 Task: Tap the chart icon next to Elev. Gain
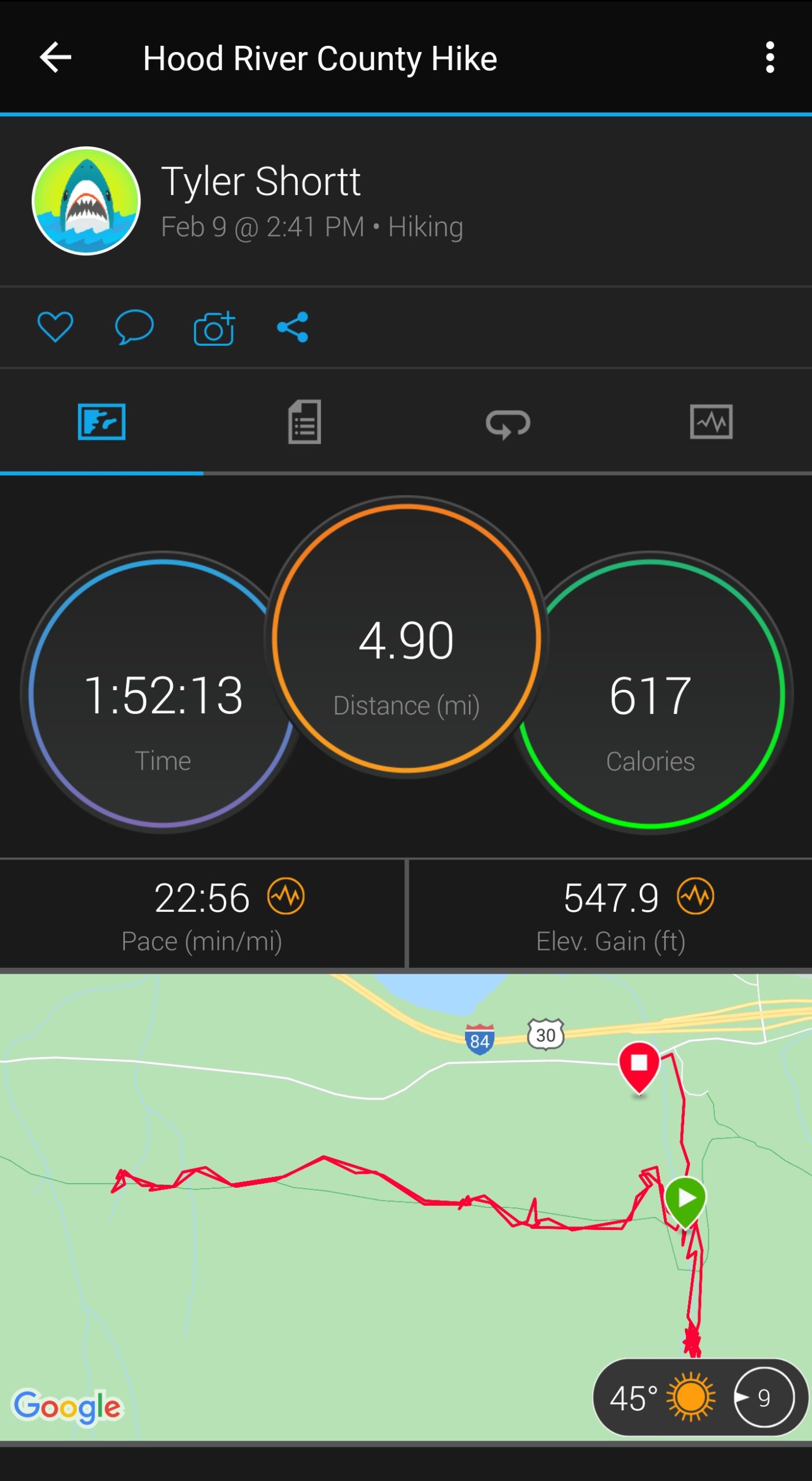[x=696, y=896]
